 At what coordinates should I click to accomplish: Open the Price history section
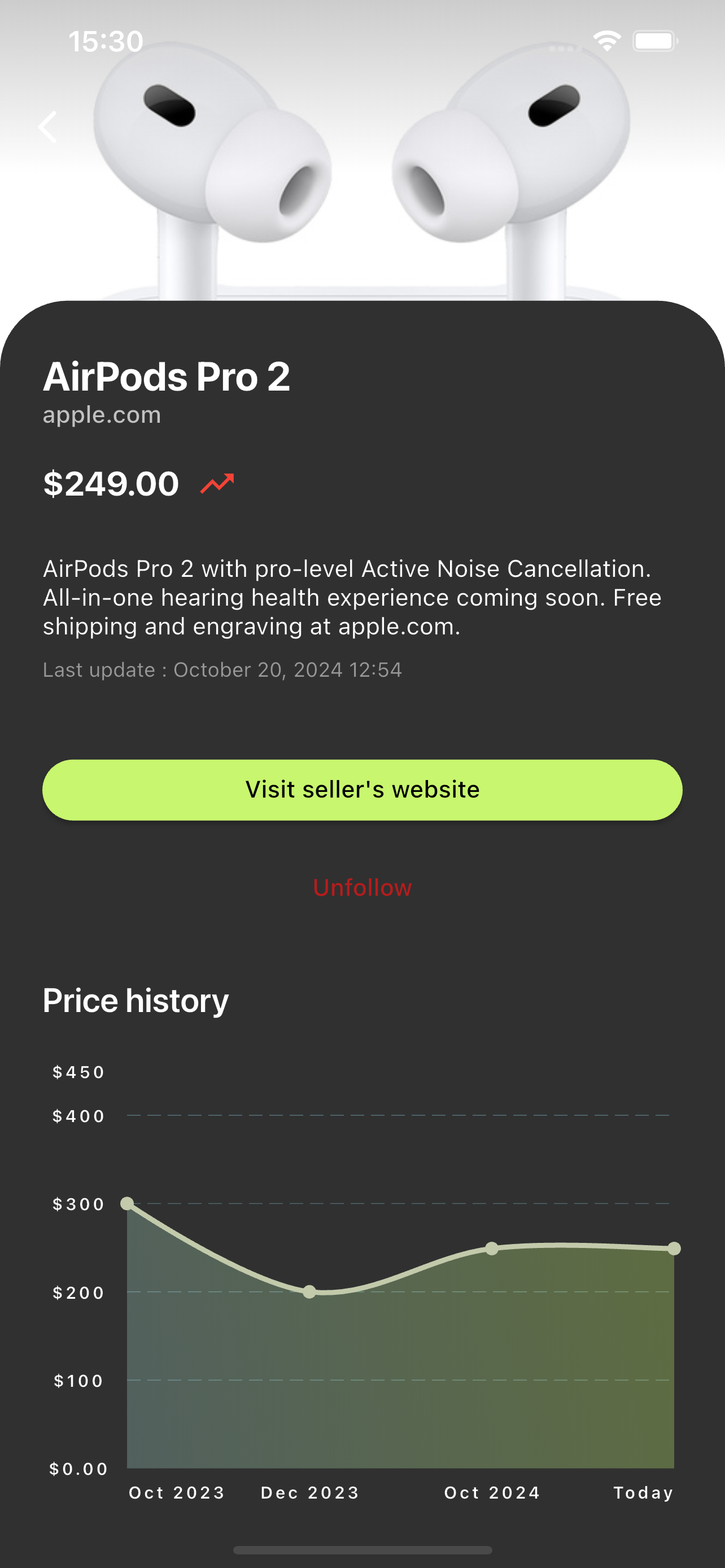(135, 1000)
